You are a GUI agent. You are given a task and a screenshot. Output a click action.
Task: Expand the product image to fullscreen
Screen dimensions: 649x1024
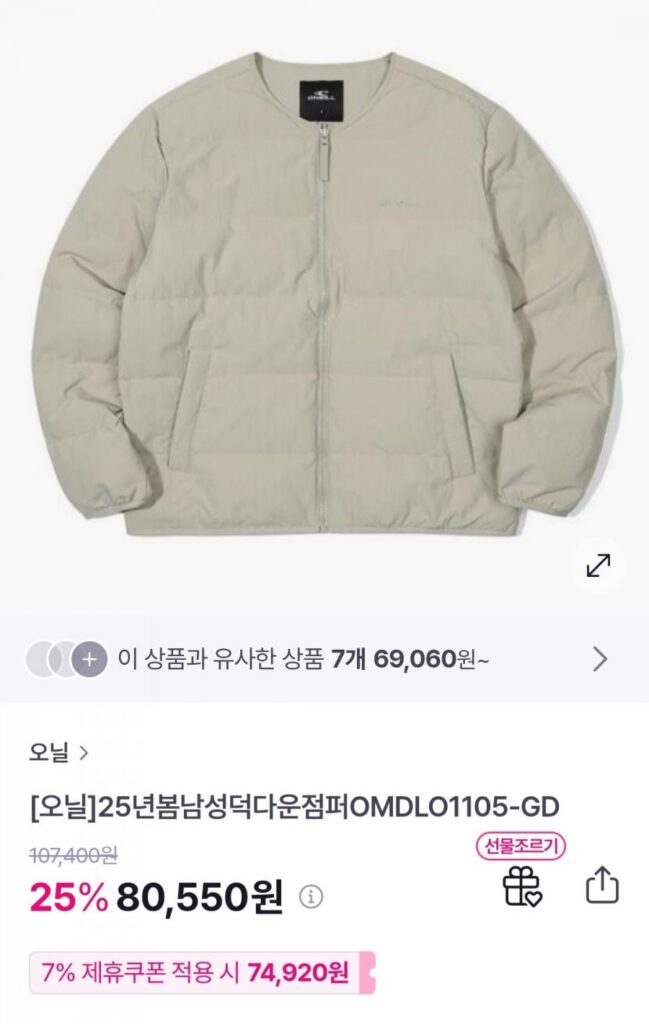pos(598,566)
